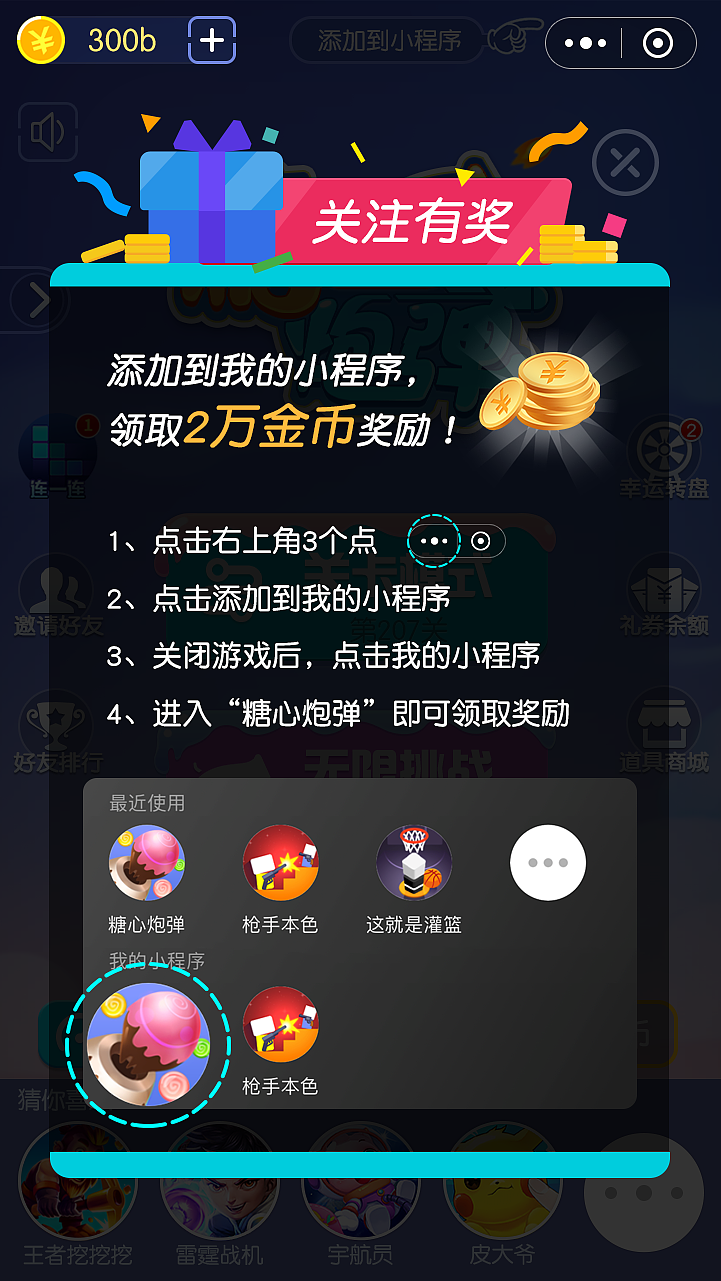Open the 这就是灌篮 mini program
721x1281 pixels.
(x=413, y=862)
